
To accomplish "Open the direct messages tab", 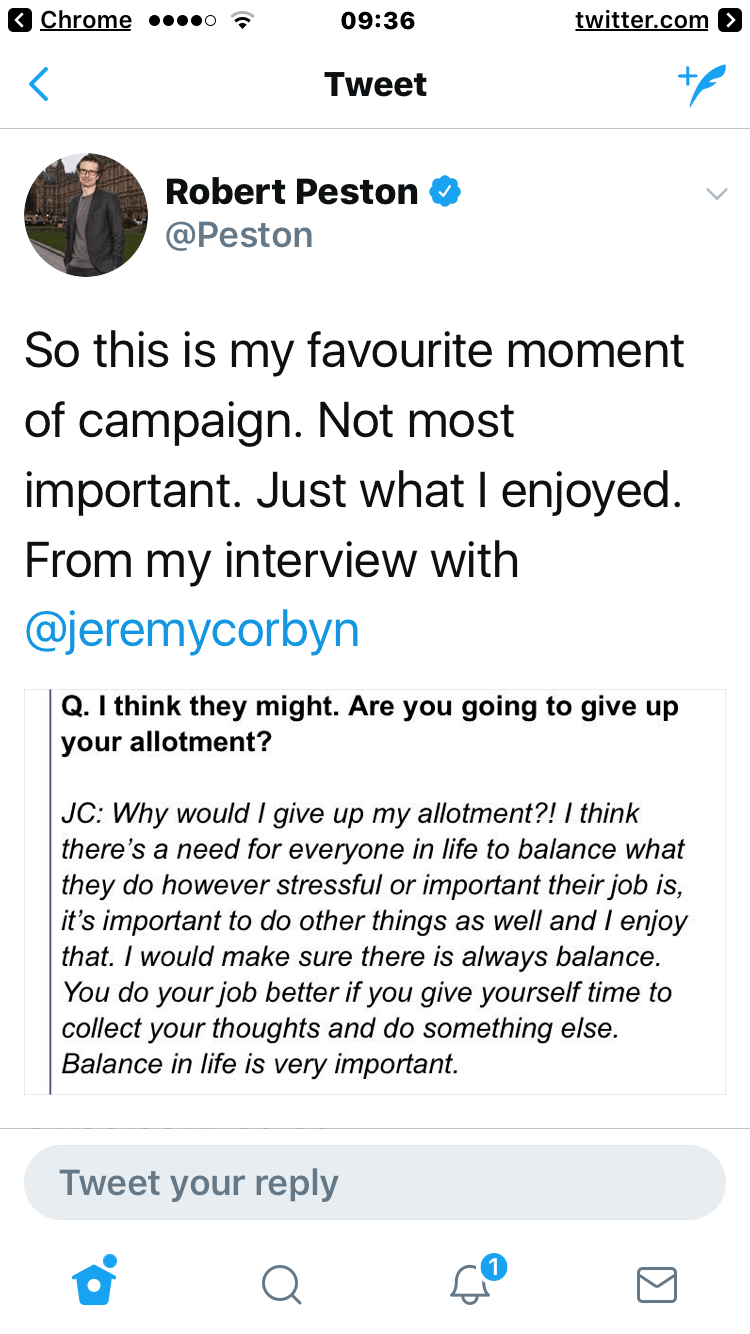I will pos(656,1284).
